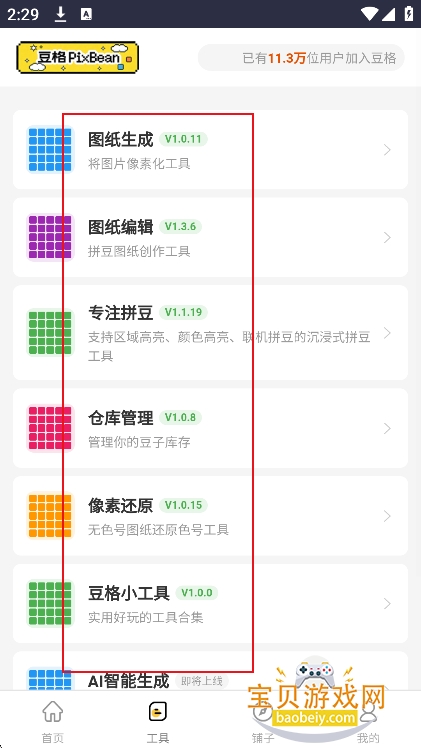Open the 图纸编辑 tool

[210, 238]
